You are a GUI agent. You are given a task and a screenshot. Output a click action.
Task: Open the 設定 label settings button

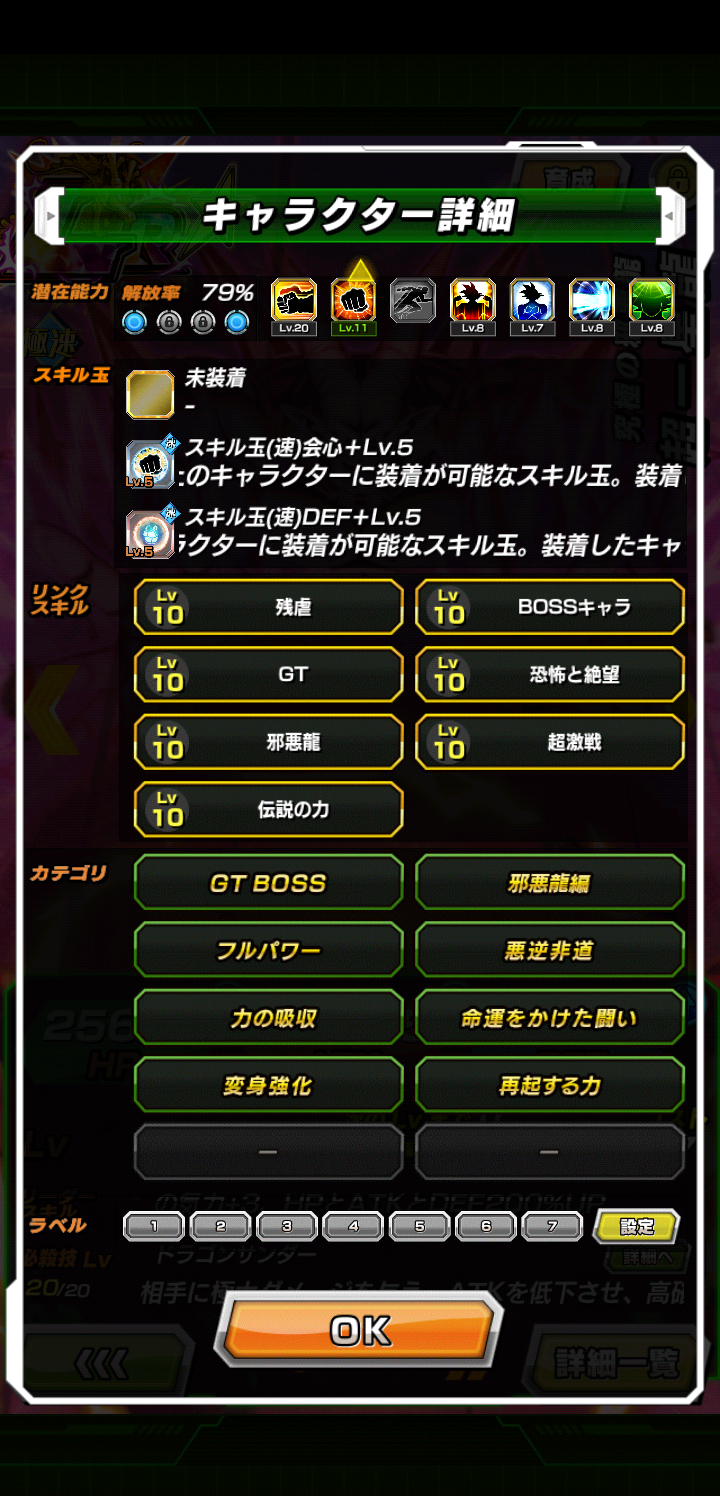click(x=637, y=1226)
